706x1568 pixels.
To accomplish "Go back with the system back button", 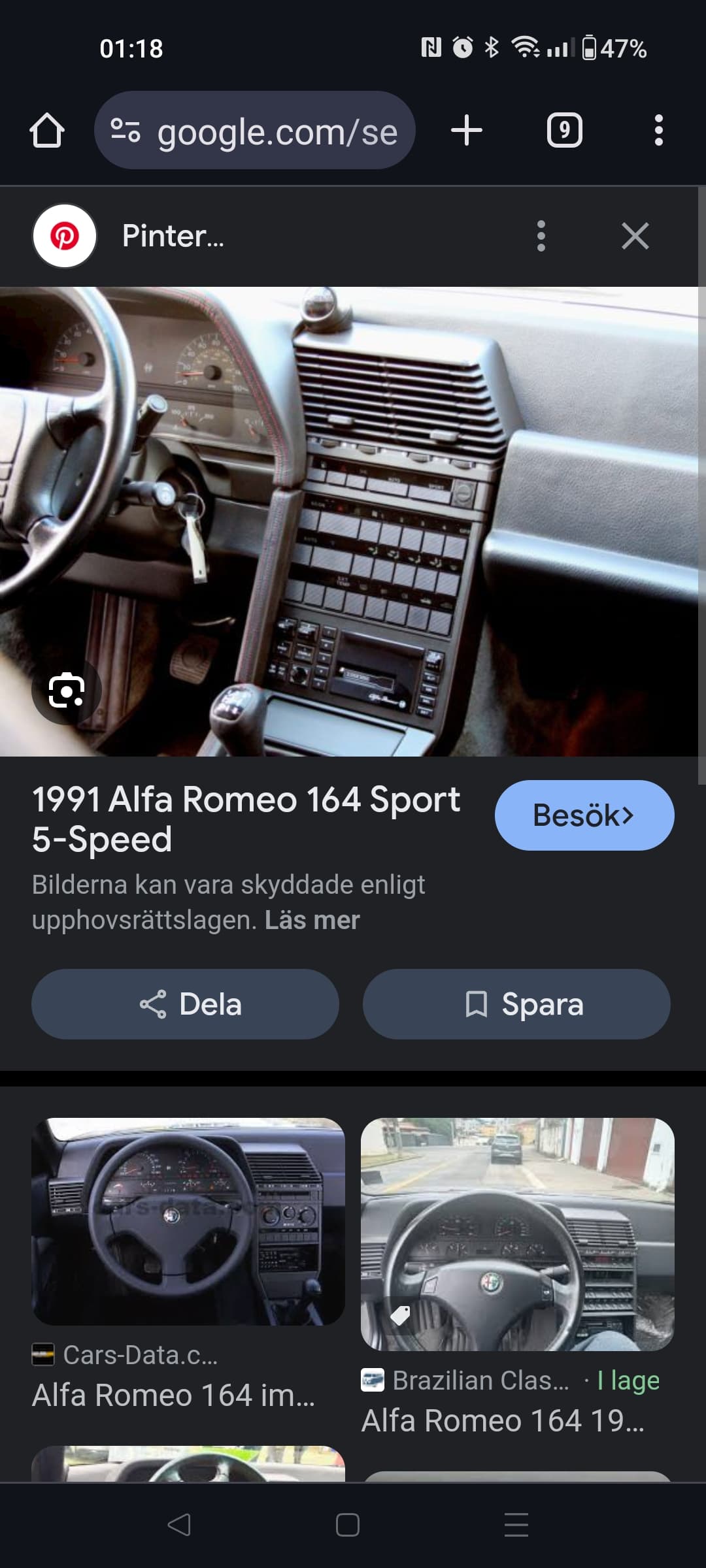I will [x=179, y=1525].
